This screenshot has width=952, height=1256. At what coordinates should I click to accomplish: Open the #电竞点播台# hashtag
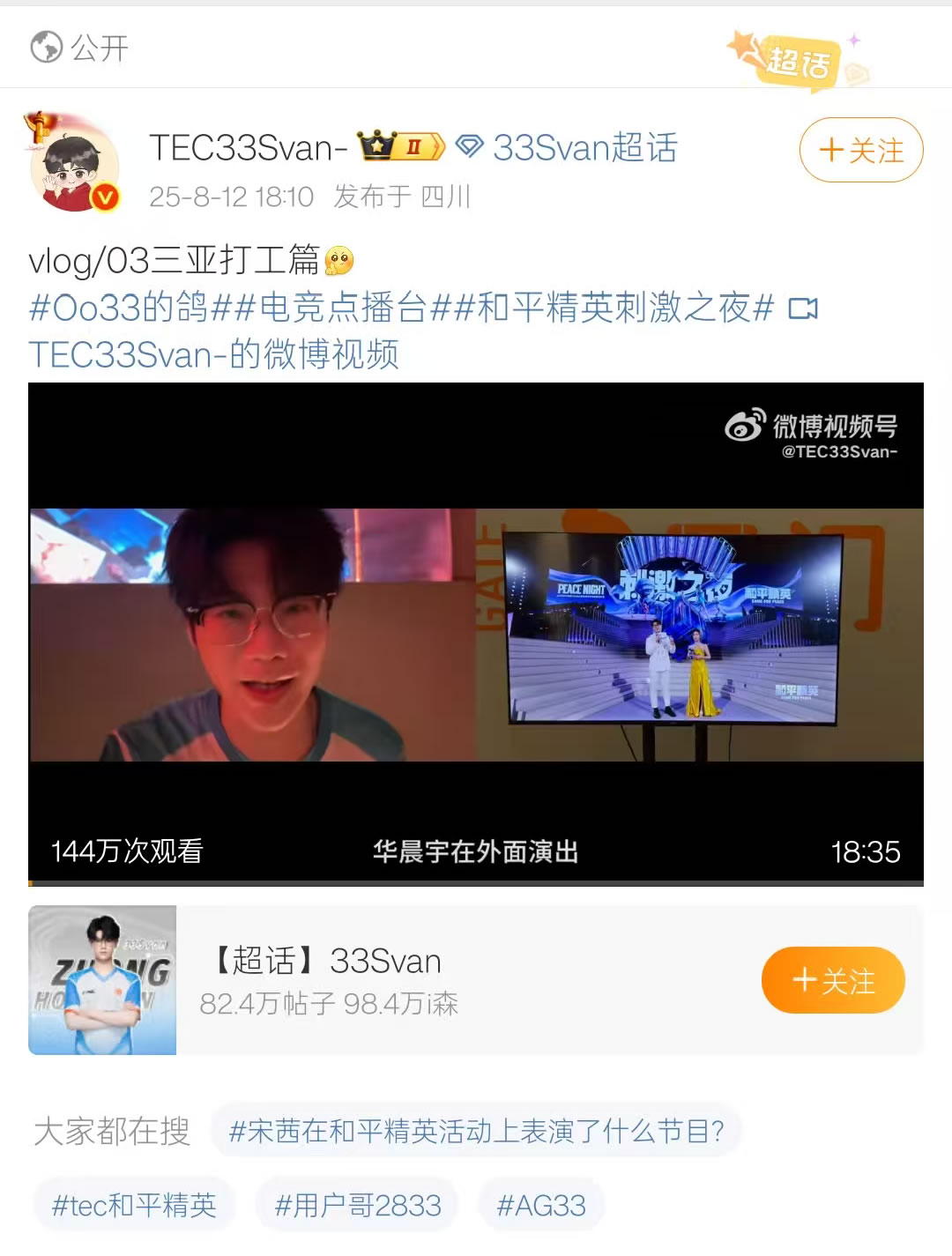[342, 308]
